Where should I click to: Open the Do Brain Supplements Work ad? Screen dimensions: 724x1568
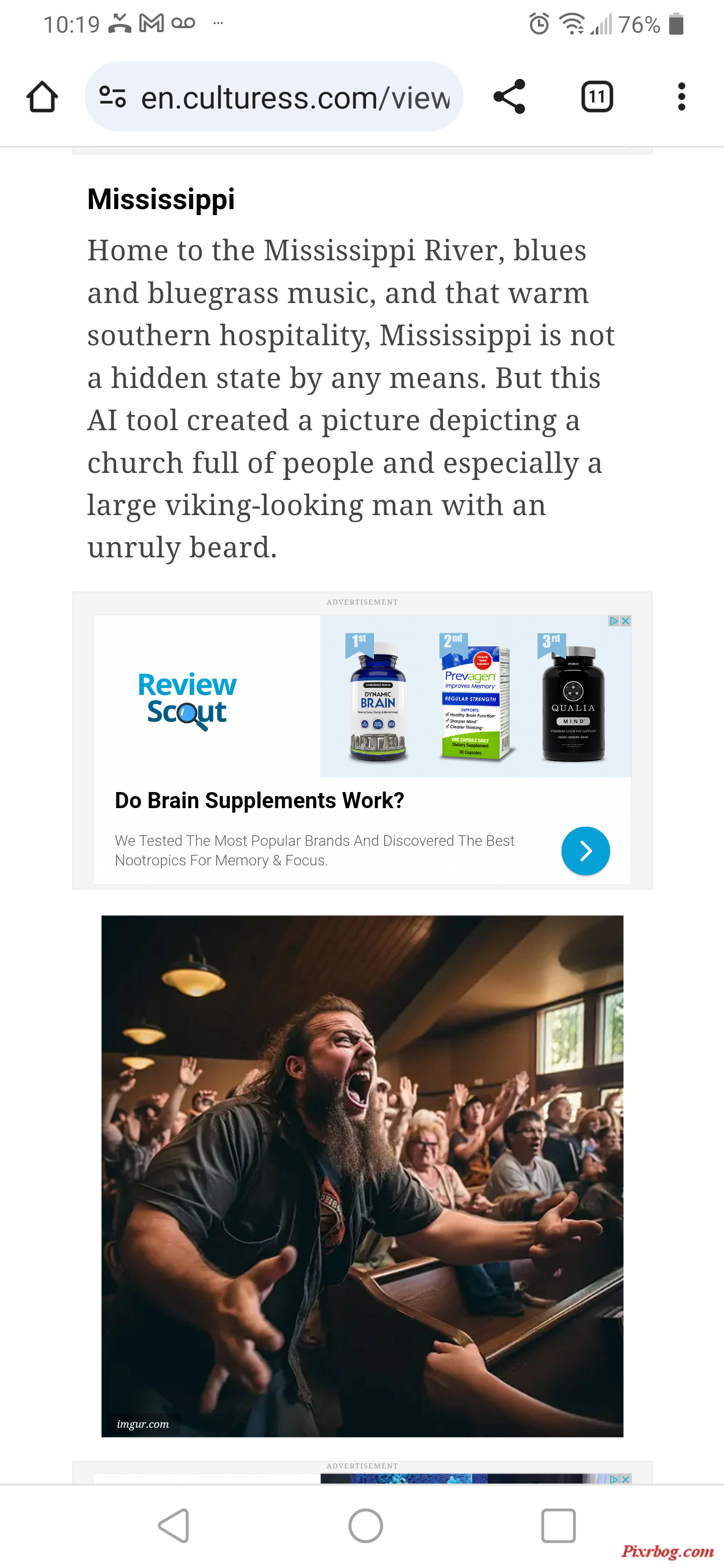coord(259,800)
